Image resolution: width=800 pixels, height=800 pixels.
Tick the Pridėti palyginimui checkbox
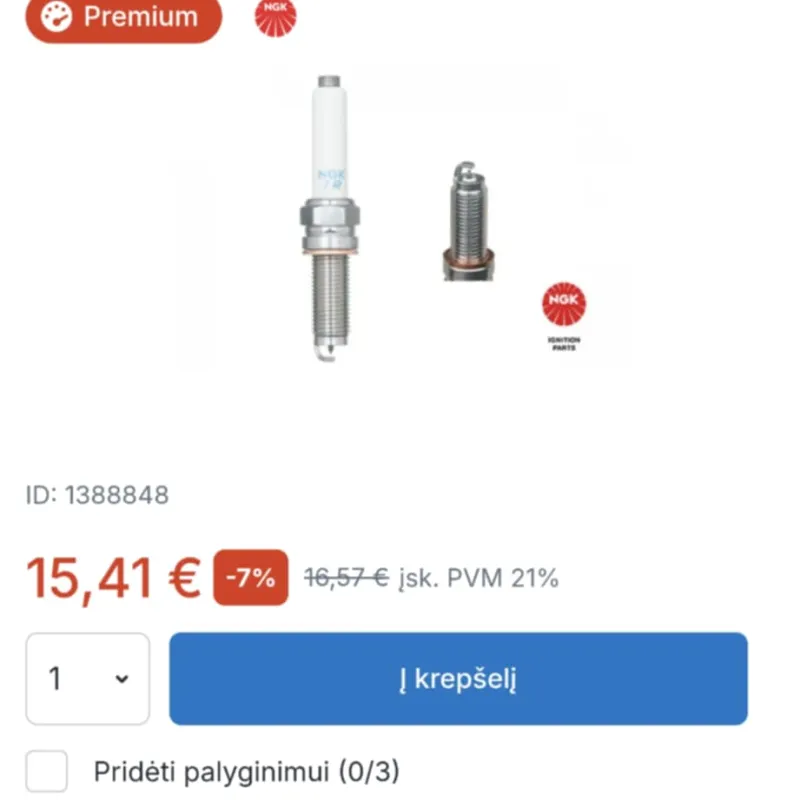click(46, 771)
